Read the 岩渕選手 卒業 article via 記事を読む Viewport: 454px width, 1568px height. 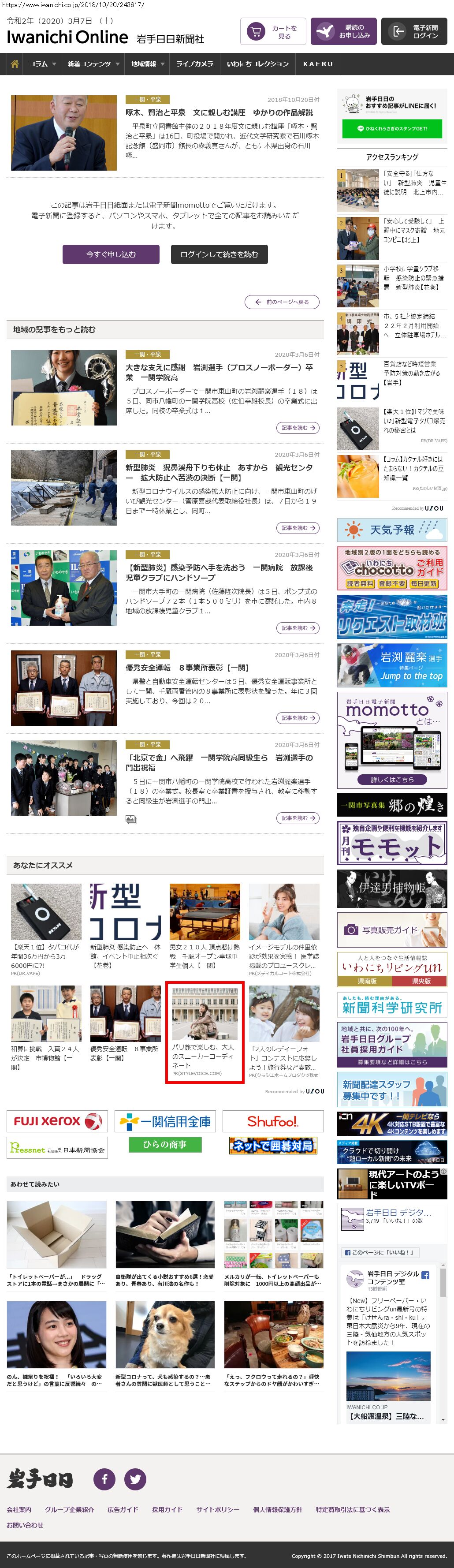coord(298,428)
